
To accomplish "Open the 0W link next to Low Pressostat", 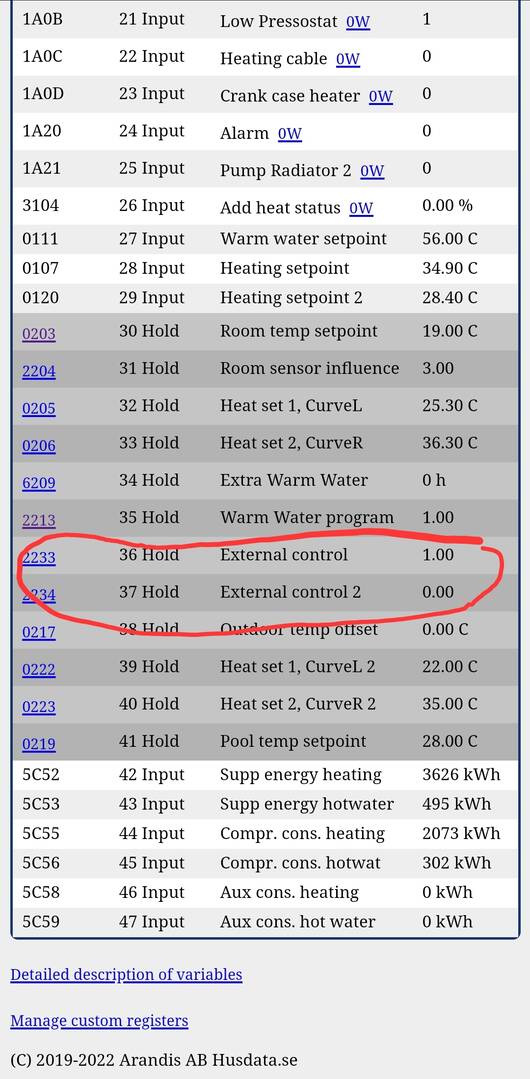I will 358,22.
